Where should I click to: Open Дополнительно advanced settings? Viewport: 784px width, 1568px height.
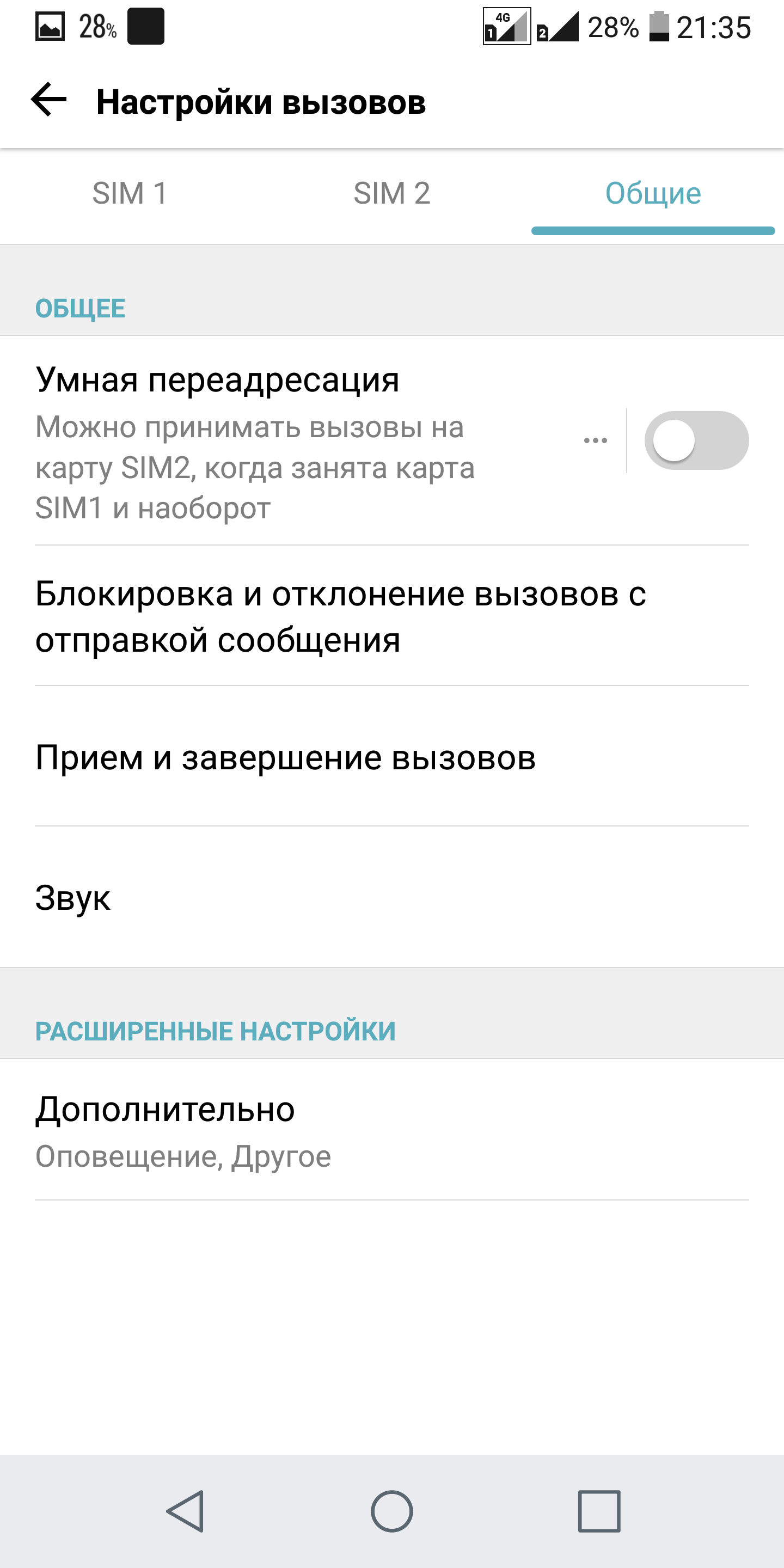pyautogui.click(x=392, y=1130)
